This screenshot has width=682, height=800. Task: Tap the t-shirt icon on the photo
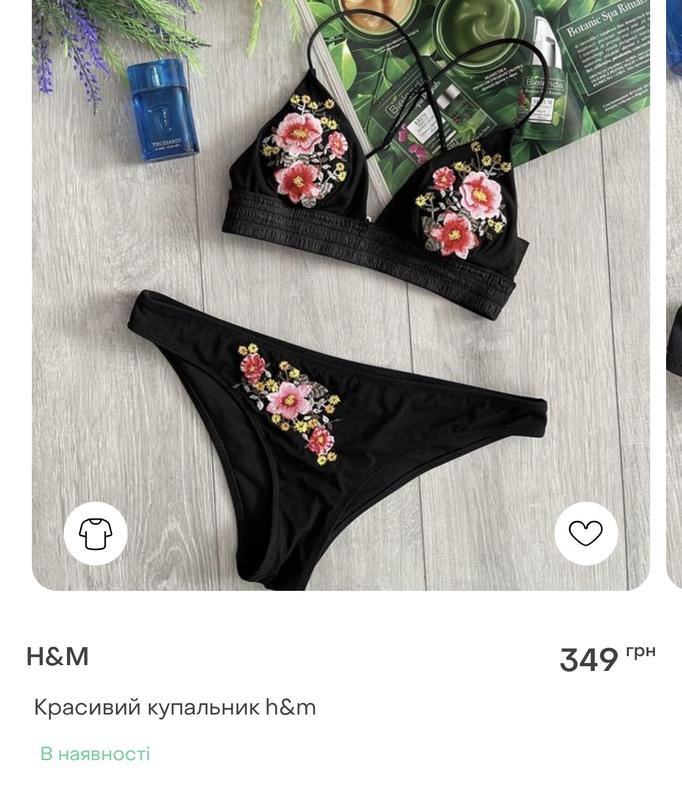[96, 533]
